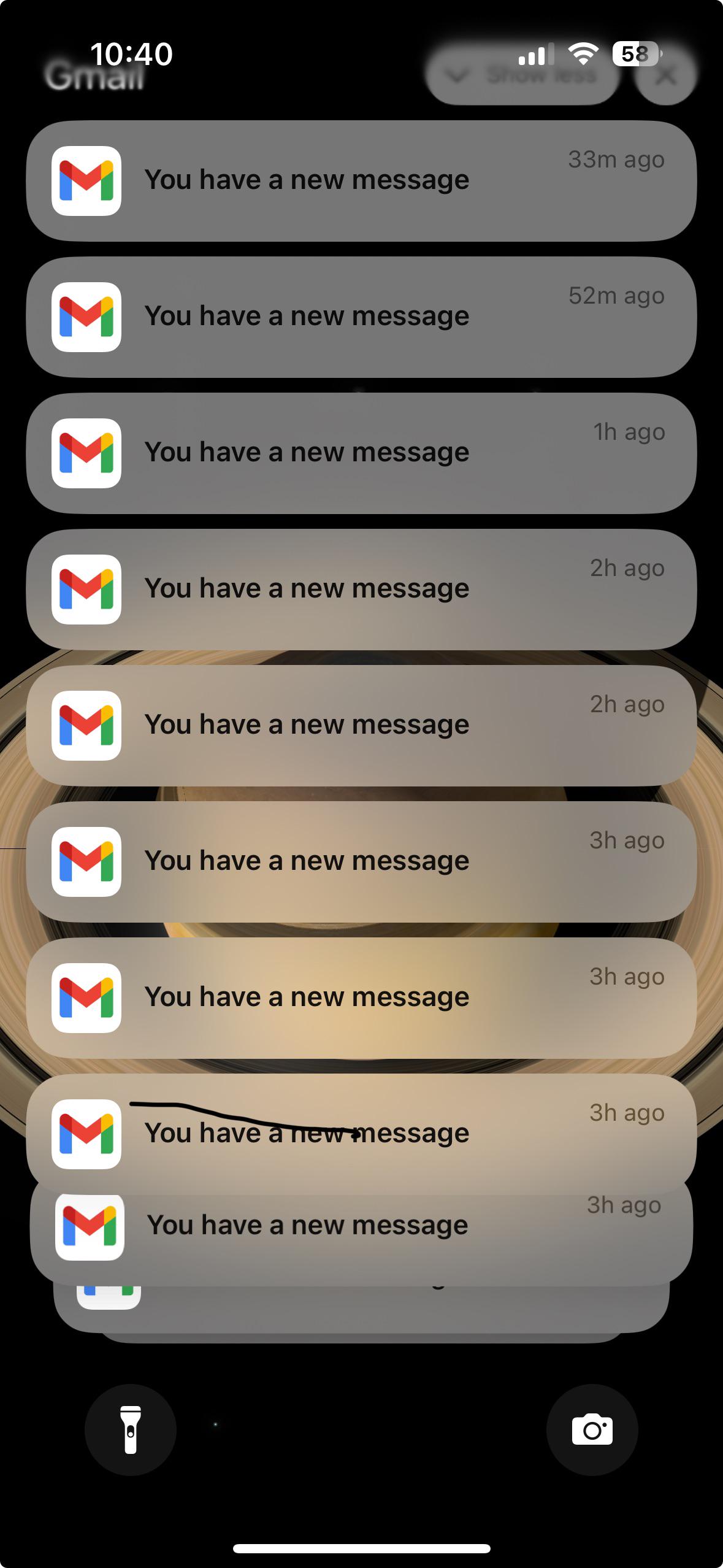
Task: Open the Camera from the lock screen
Action: [x=591, y=1429]
